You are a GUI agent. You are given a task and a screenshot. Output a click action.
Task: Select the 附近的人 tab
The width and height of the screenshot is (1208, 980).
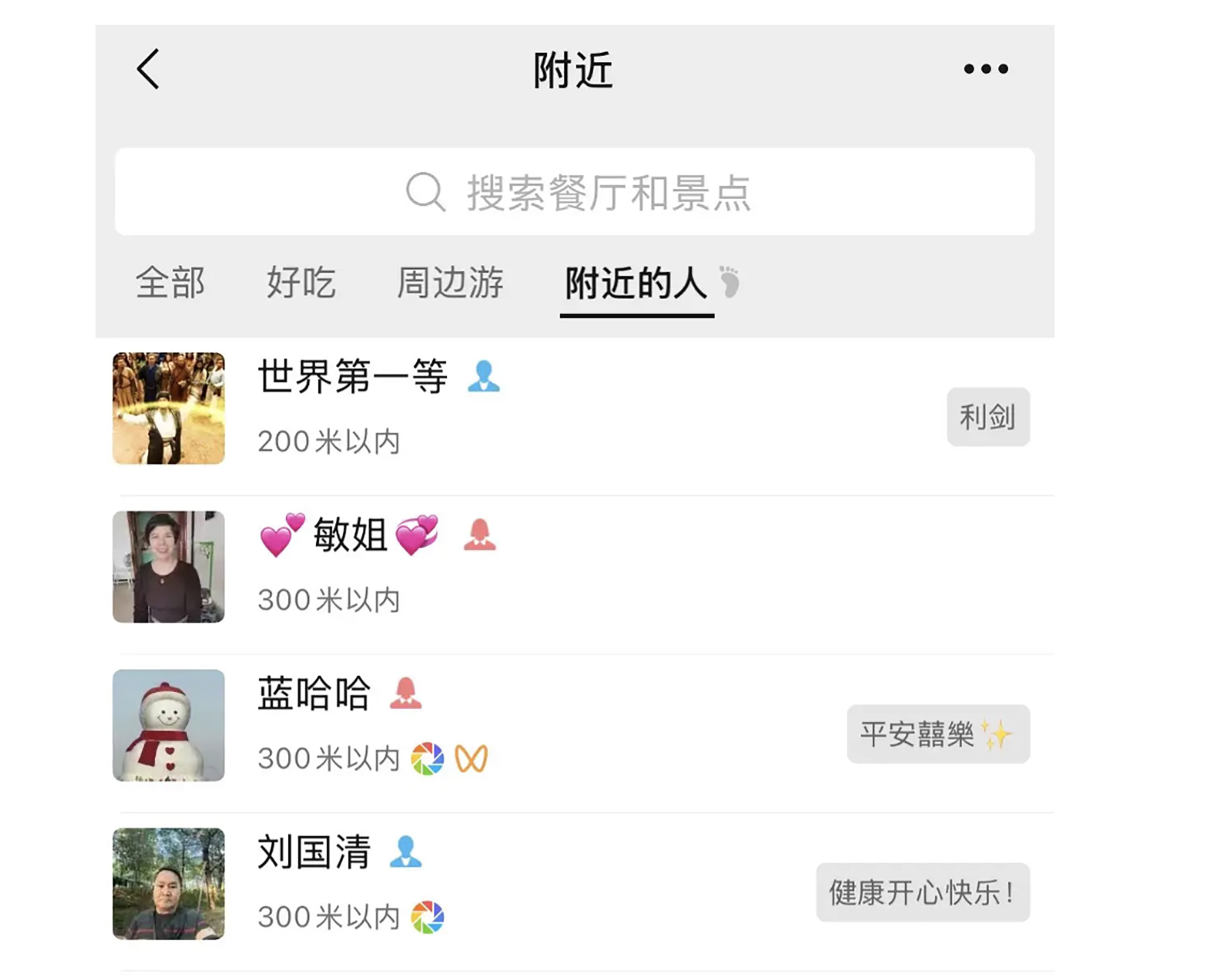pos(636,283)
